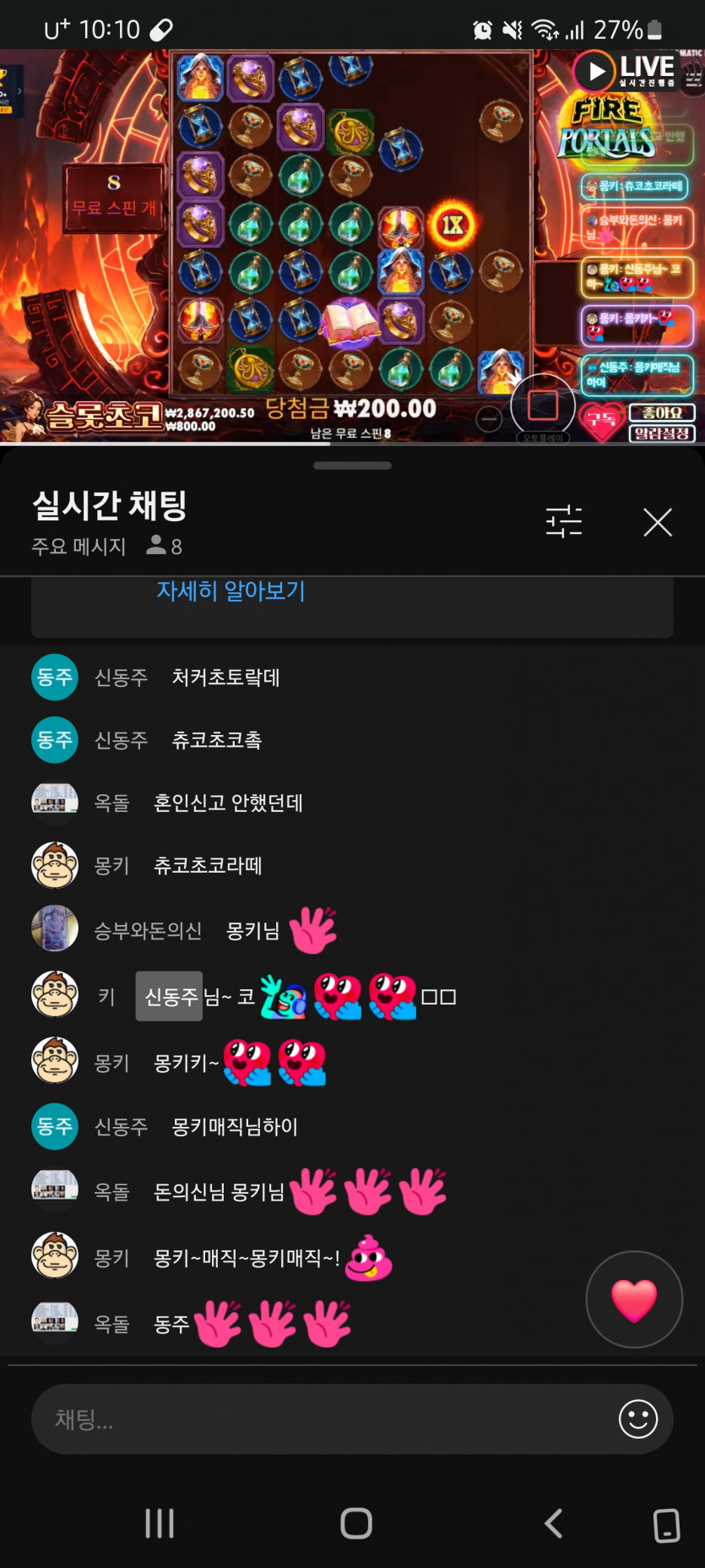Send a heart reaction
The width and height of the screenshot is (705, 1568).
tap(634, 1298)
